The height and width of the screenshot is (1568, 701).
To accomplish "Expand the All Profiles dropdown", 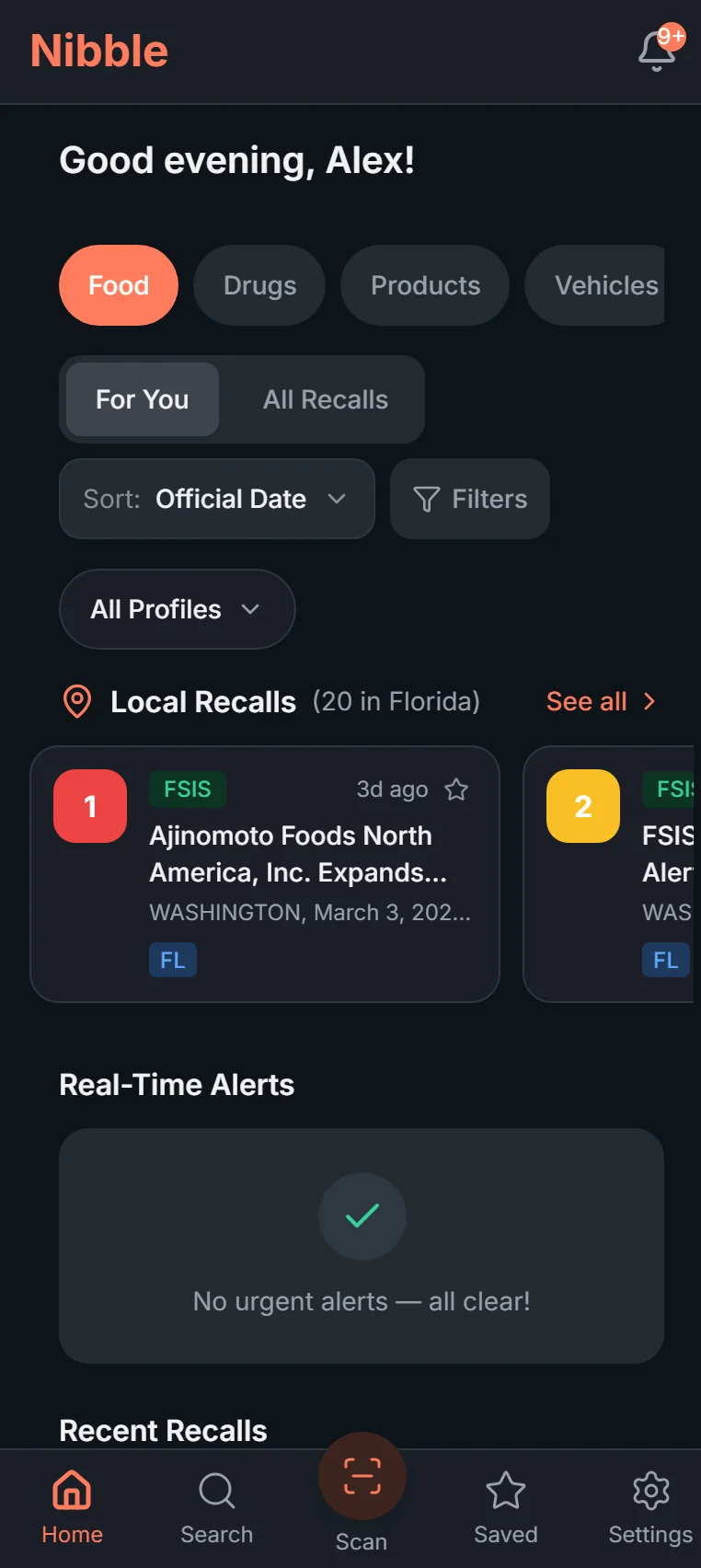I will click(177, 609).
